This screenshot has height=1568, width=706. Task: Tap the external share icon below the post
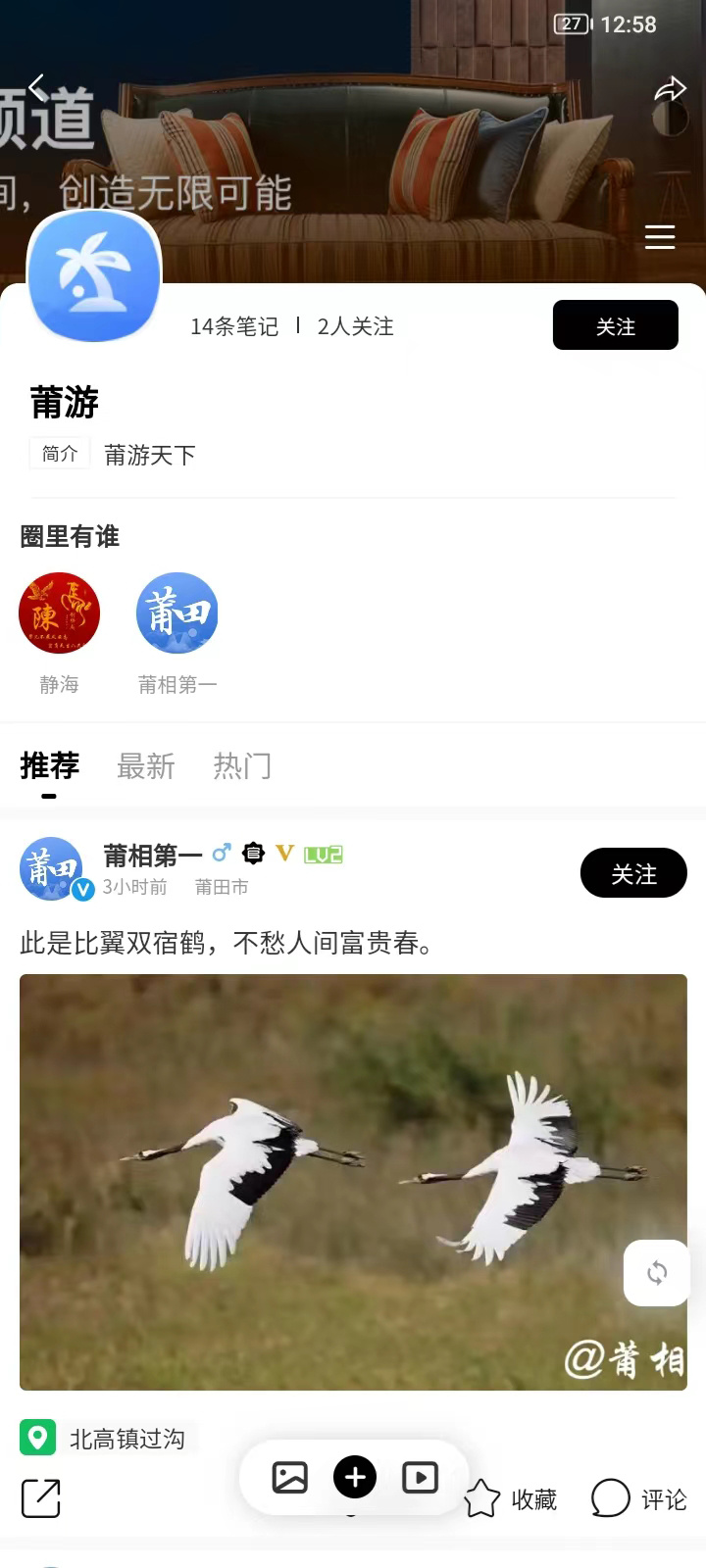tap(40, 1498)
